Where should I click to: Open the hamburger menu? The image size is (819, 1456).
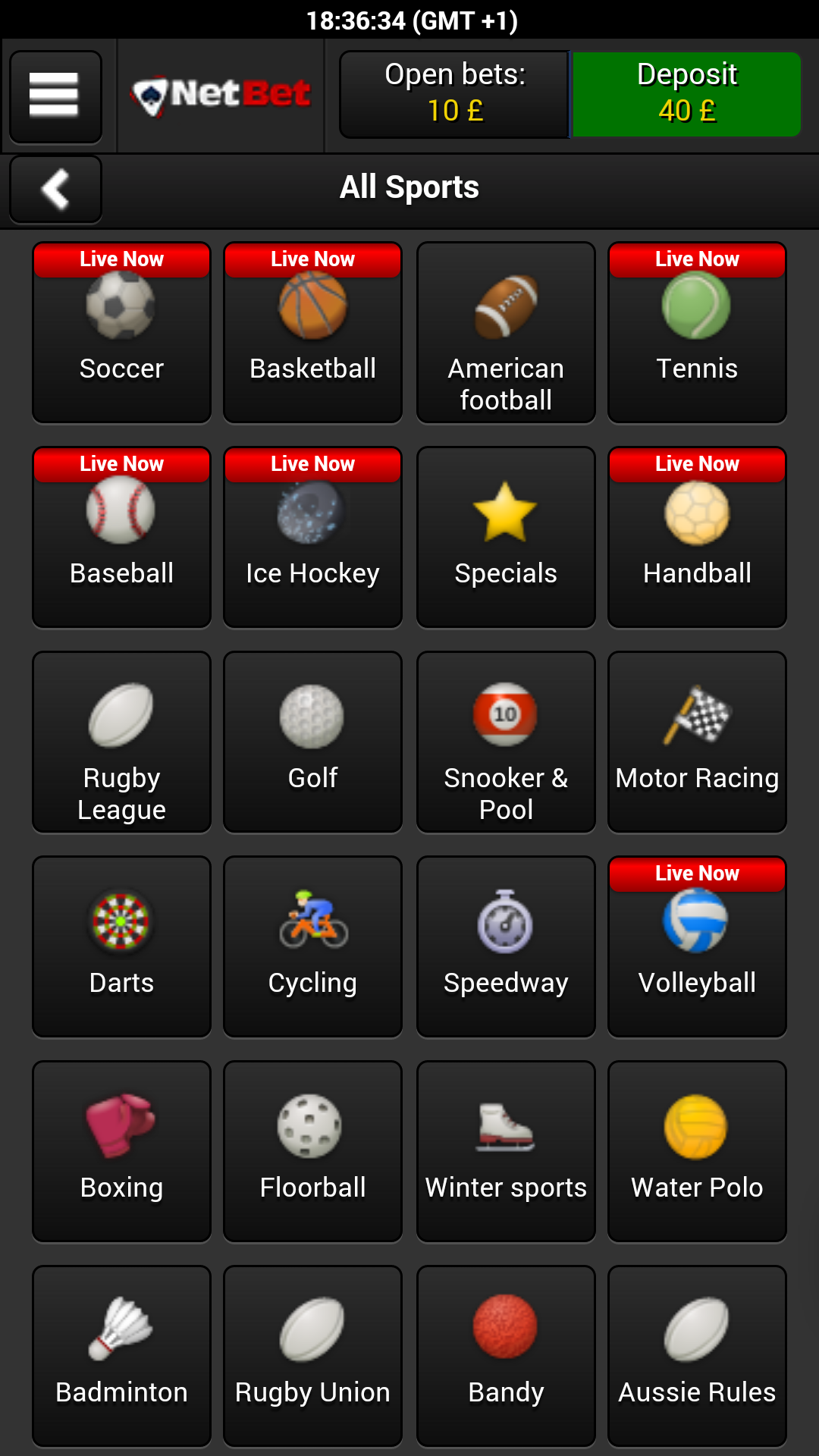click(55, 96)
